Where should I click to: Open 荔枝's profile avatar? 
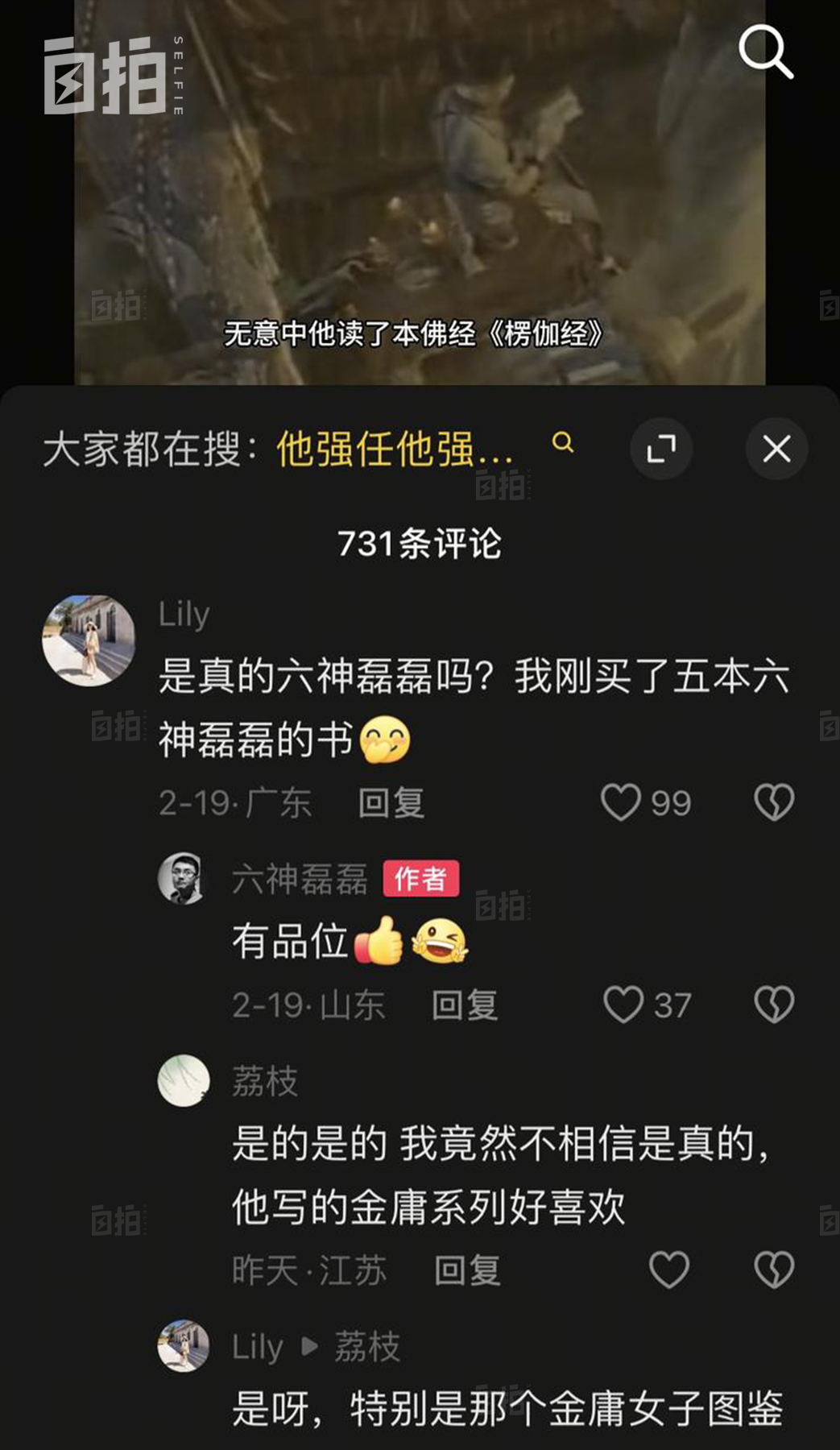coord(184,1080)
